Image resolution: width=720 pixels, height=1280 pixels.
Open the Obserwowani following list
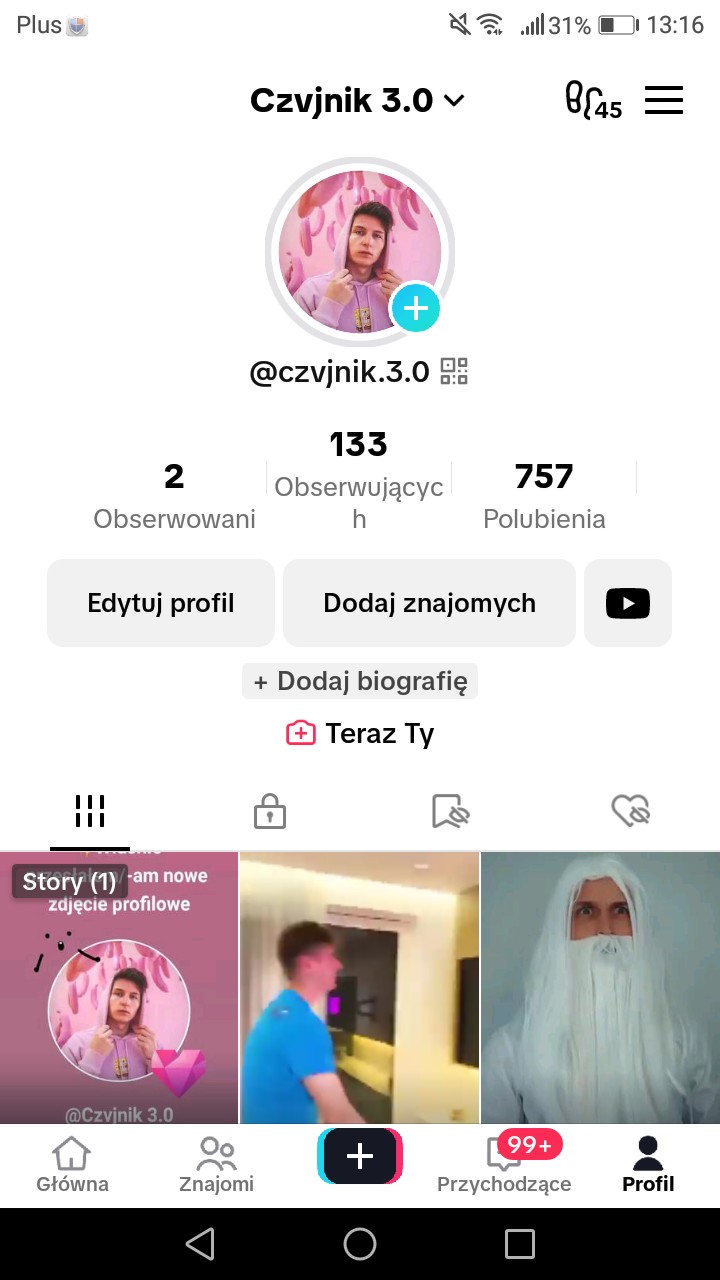174,496
